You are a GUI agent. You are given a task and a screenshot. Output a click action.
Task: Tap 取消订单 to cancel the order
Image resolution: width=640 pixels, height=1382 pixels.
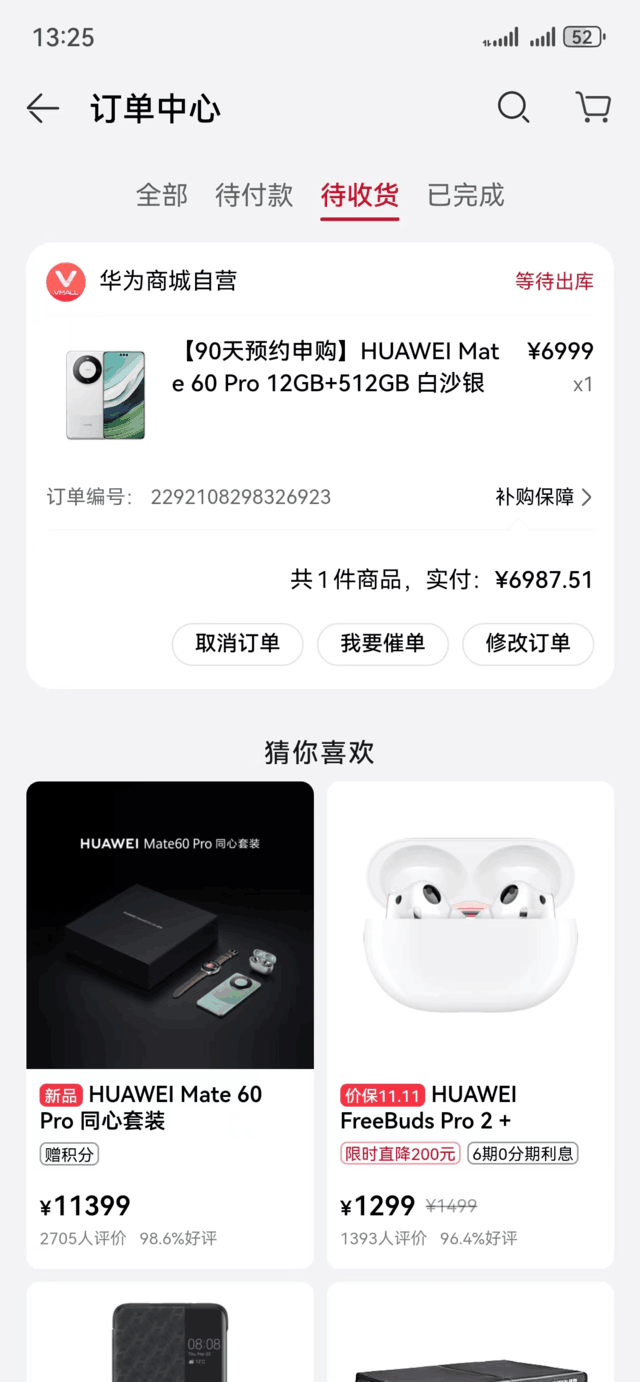pos(237,643)
